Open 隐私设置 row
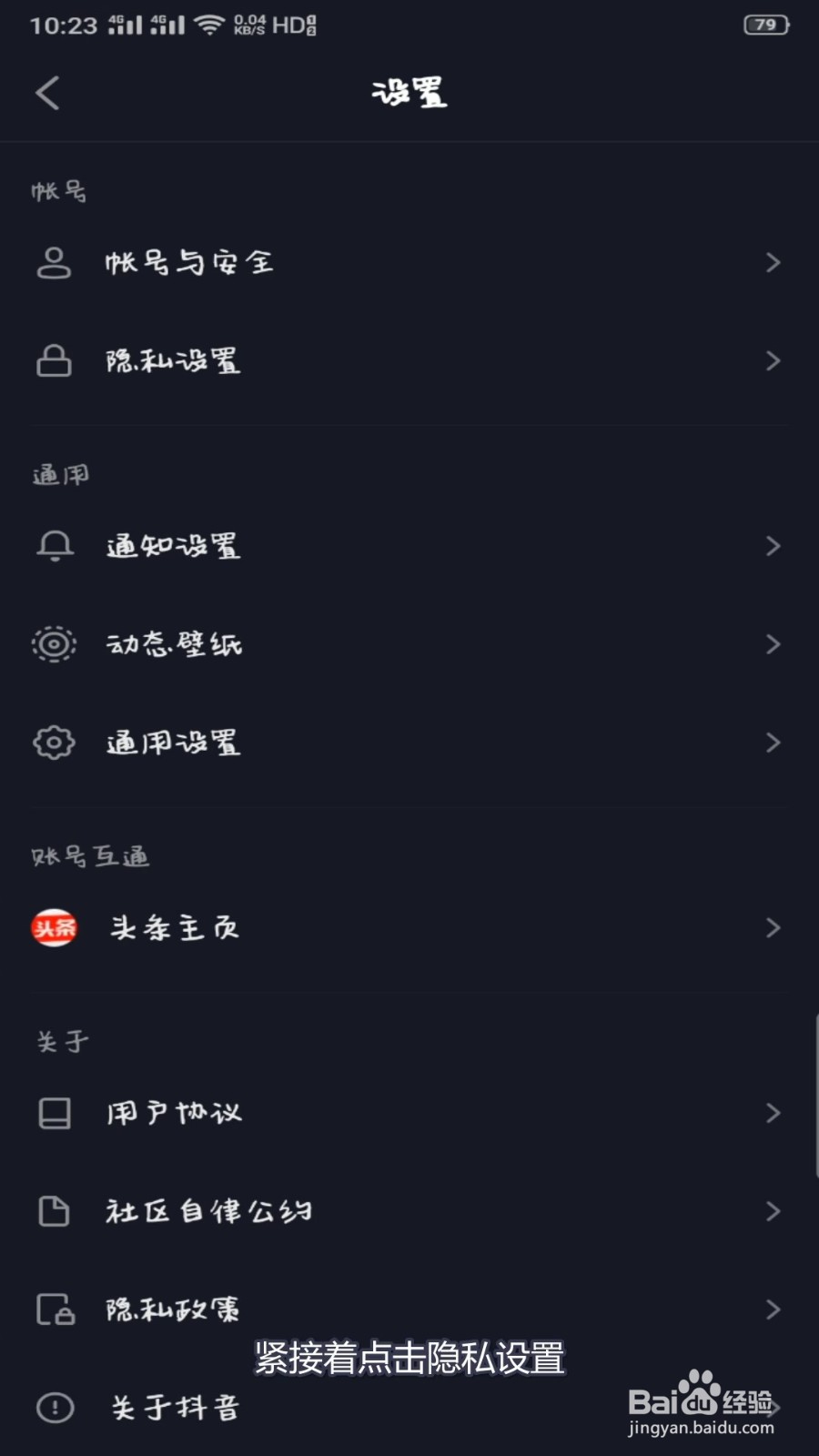The height and width of the screenshot is (1456, 819). [x=409, y=361]
